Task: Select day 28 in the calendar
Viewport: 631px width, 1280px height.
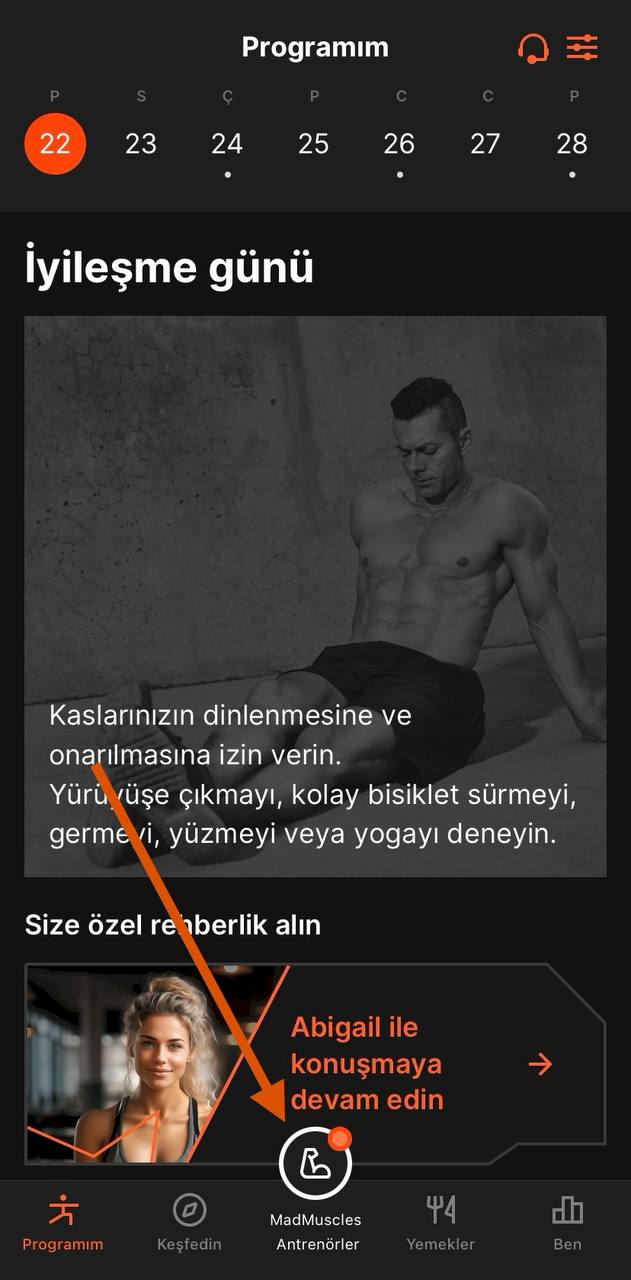Action: tap(571, 144)
